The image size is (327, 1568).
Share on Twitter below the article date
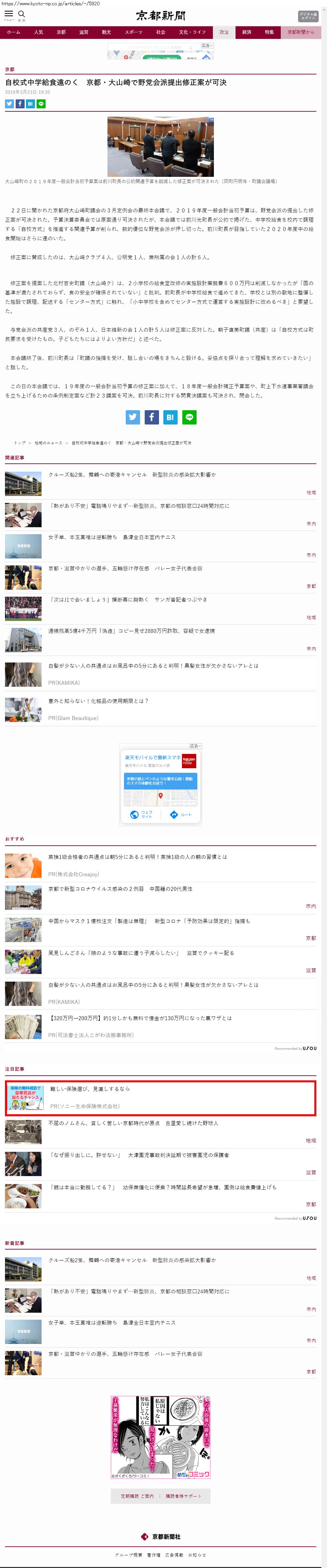9,104
